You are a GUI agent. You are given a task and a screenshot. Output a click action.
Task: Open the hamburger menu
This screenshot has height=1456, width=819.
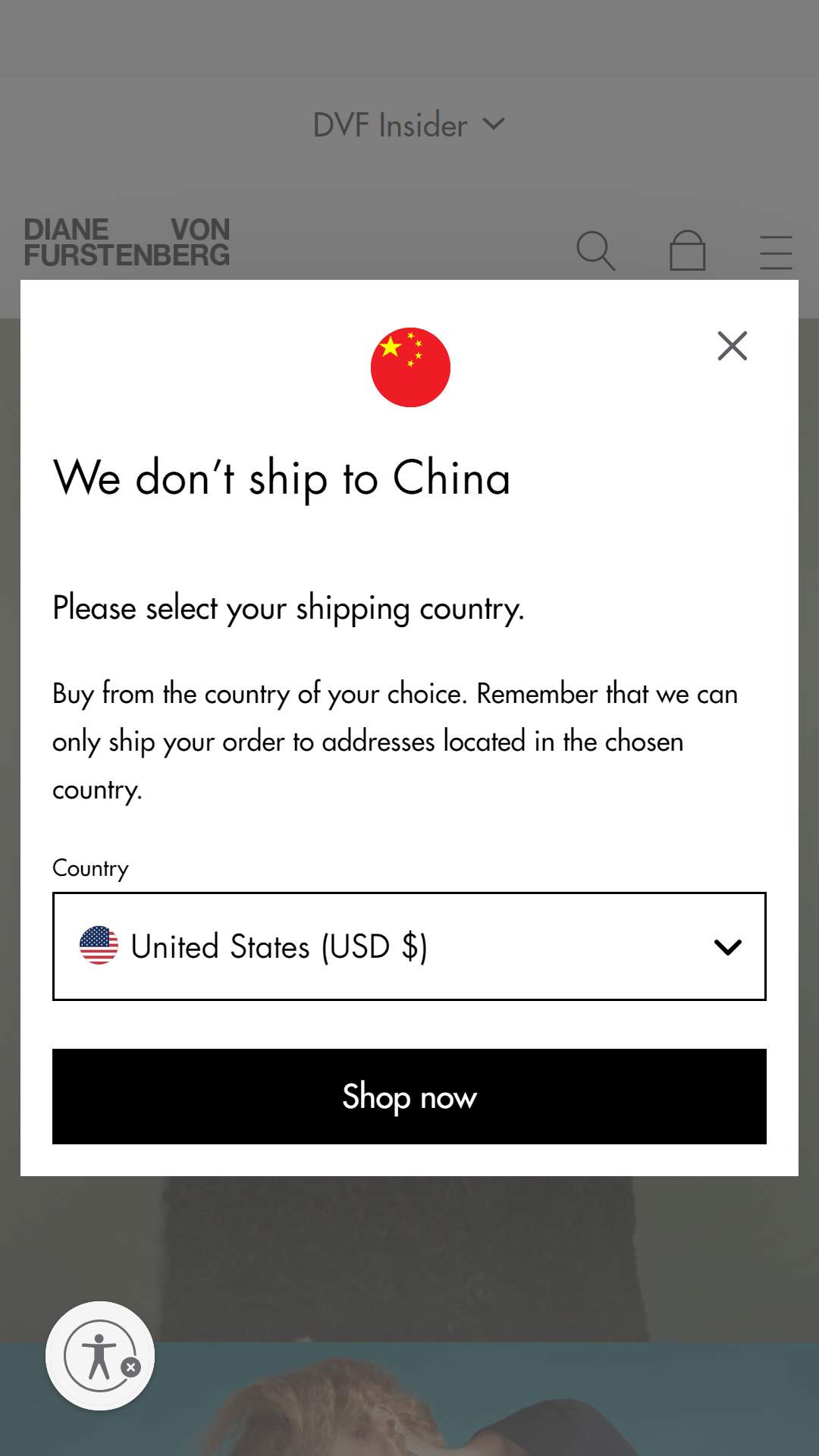(x=776, y=252)
